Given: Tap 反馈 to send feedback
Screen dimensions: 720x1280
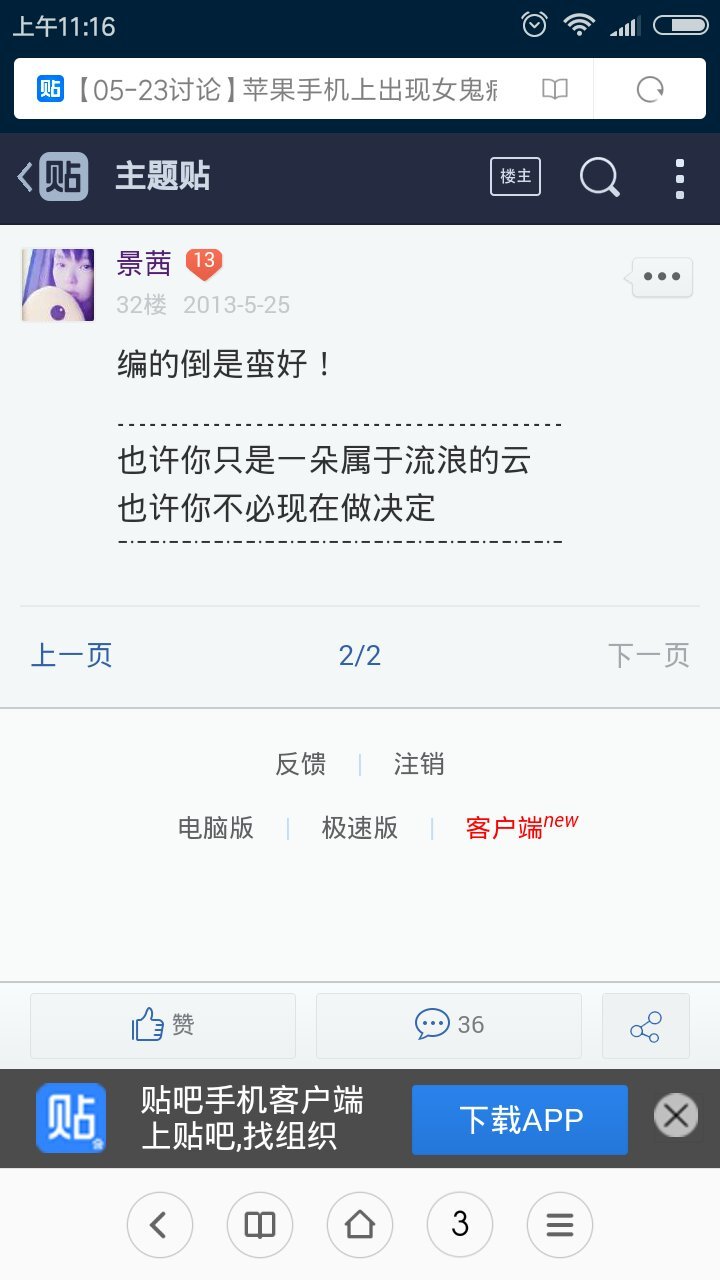Looking at the screenshot, I should 301,765.
